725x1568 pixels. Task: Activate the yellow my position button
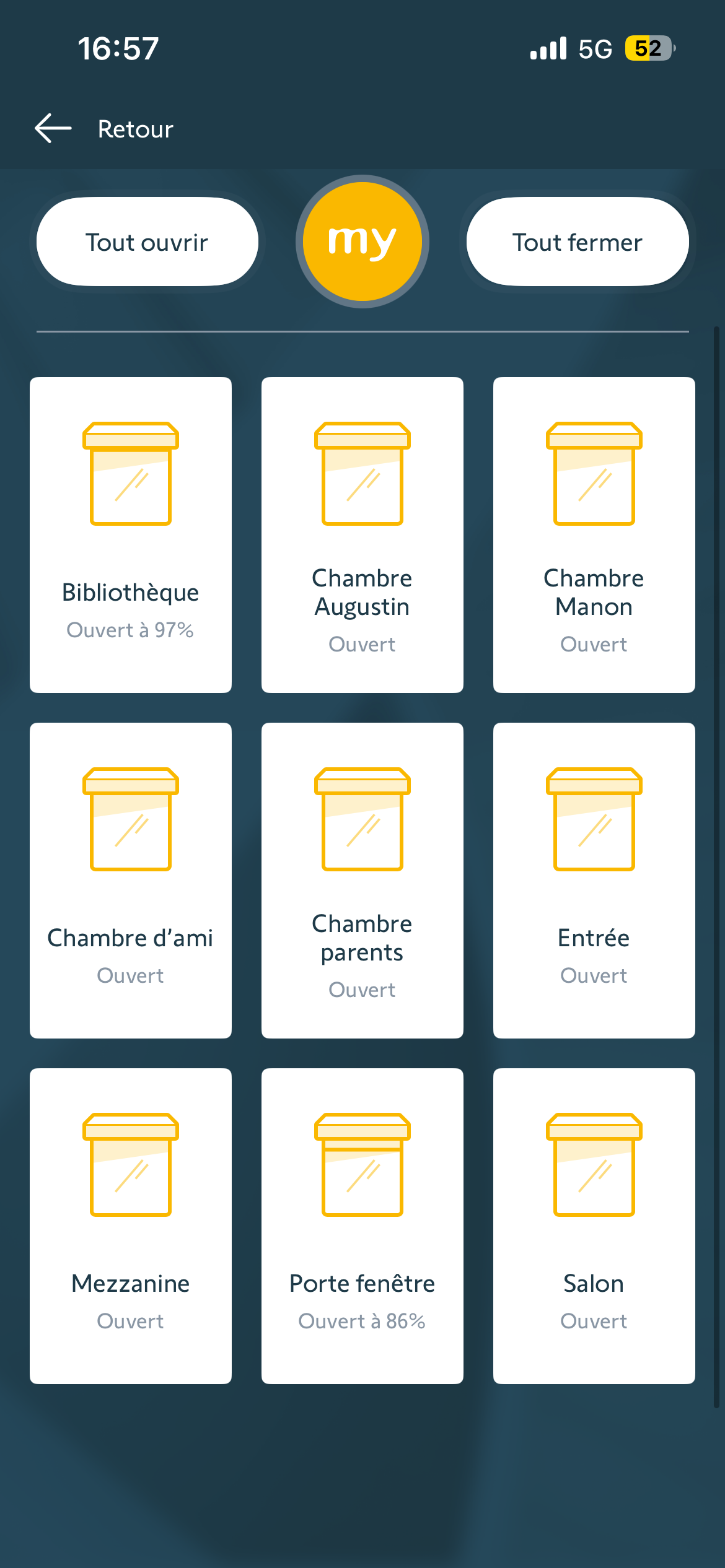point(362,242)
